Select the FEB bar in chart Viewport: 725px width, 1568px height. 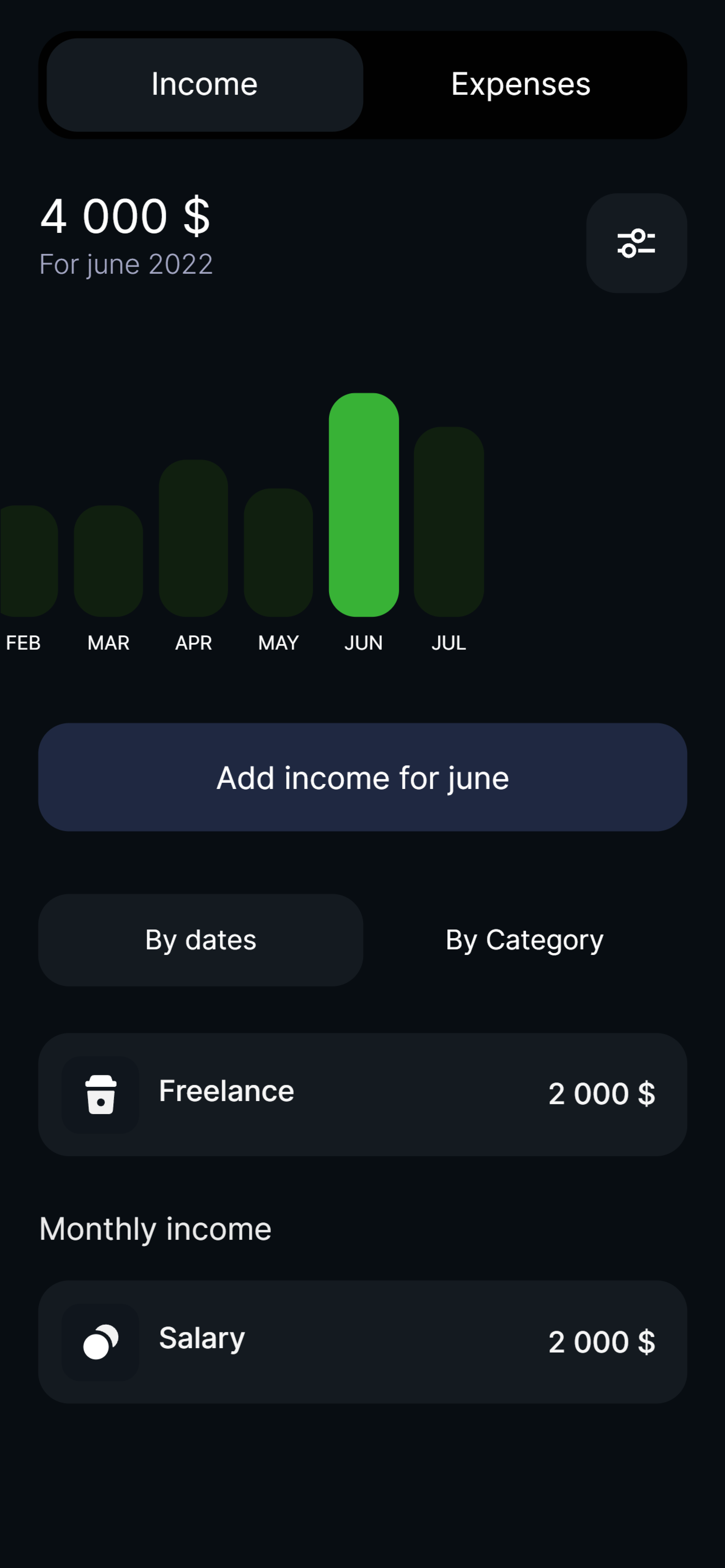(29, 561)
